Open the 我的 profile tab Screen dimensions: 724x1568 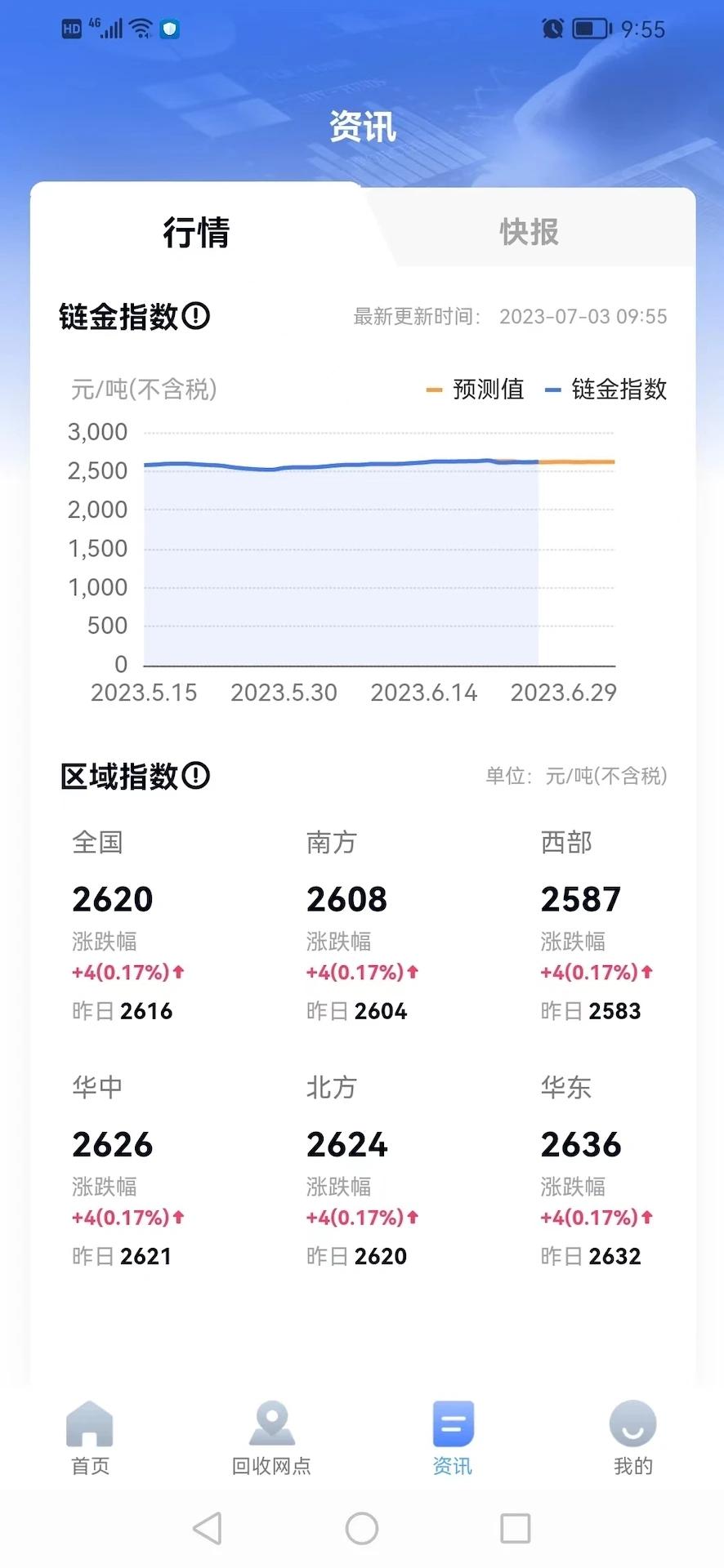(x=632, y=1439)
